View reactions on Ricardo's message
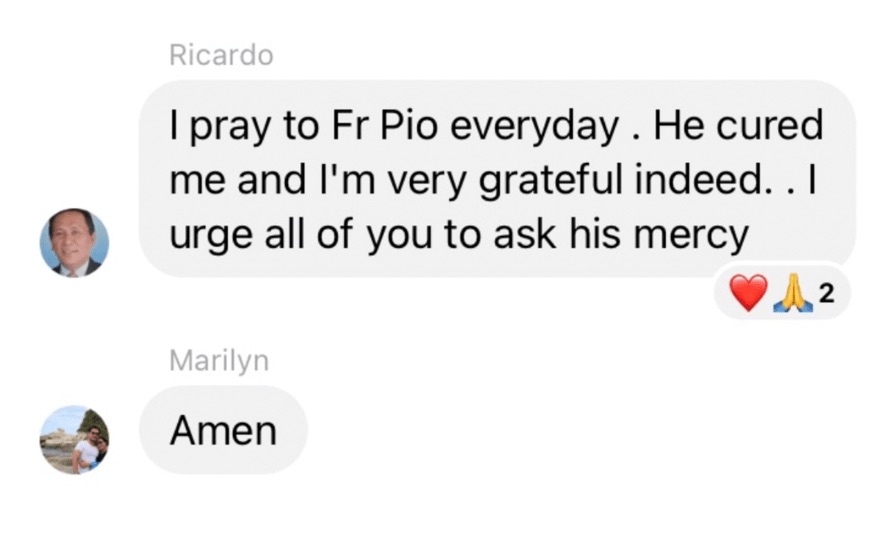Screen dimensions: 870x545 tap(781, 293)
